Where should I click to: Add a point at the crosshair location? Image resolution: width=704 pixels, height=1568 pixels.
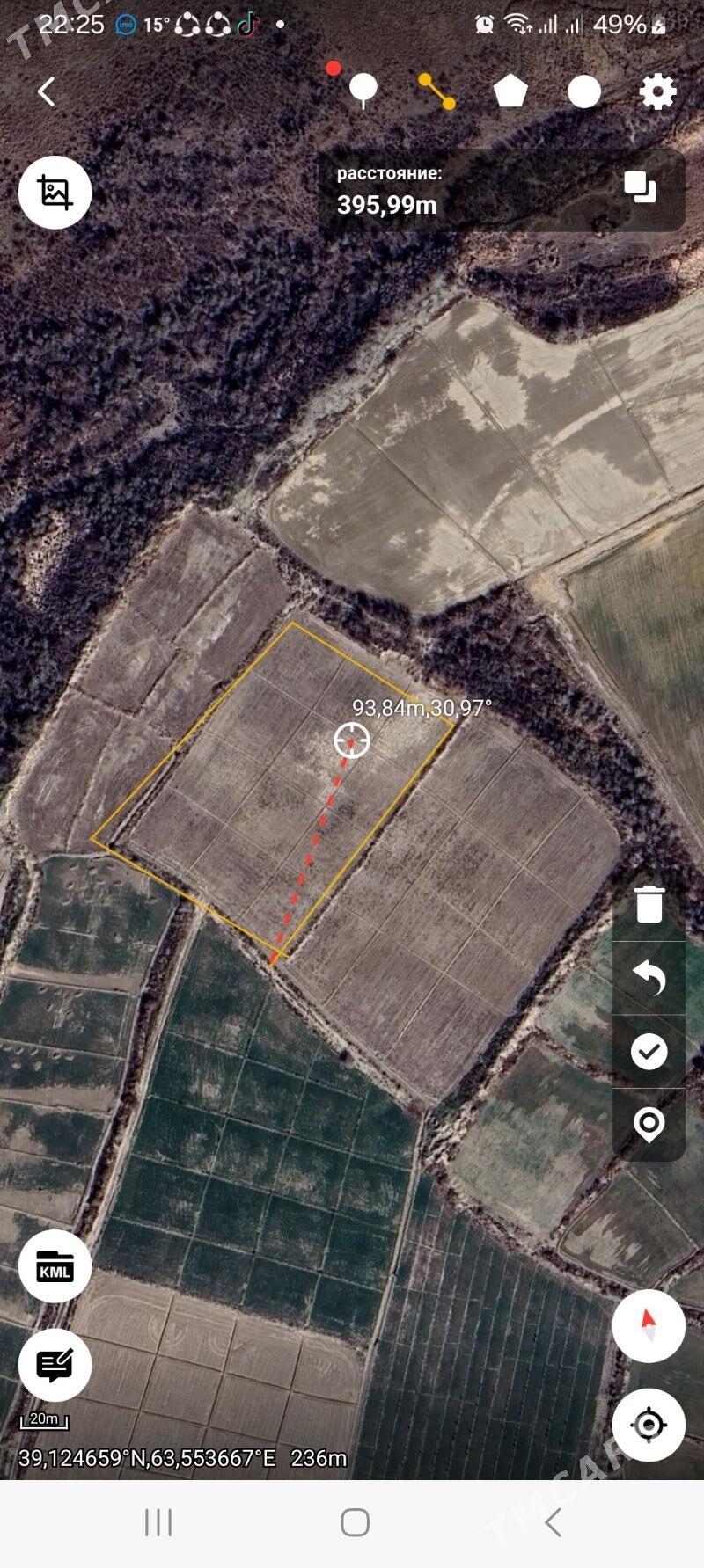[x=649, y=1124]
